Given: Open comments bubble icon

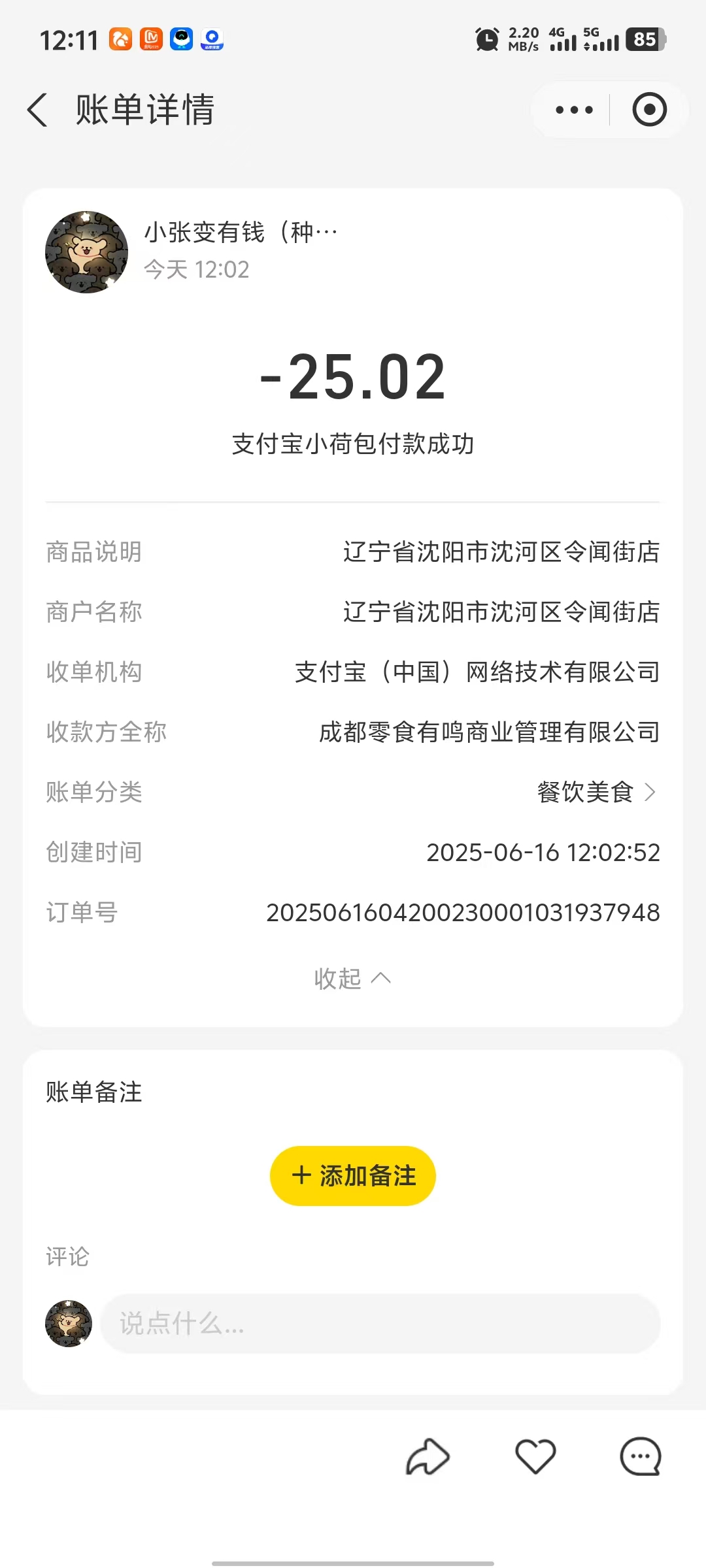Looking at the screenshot, I should point(640,1457).
